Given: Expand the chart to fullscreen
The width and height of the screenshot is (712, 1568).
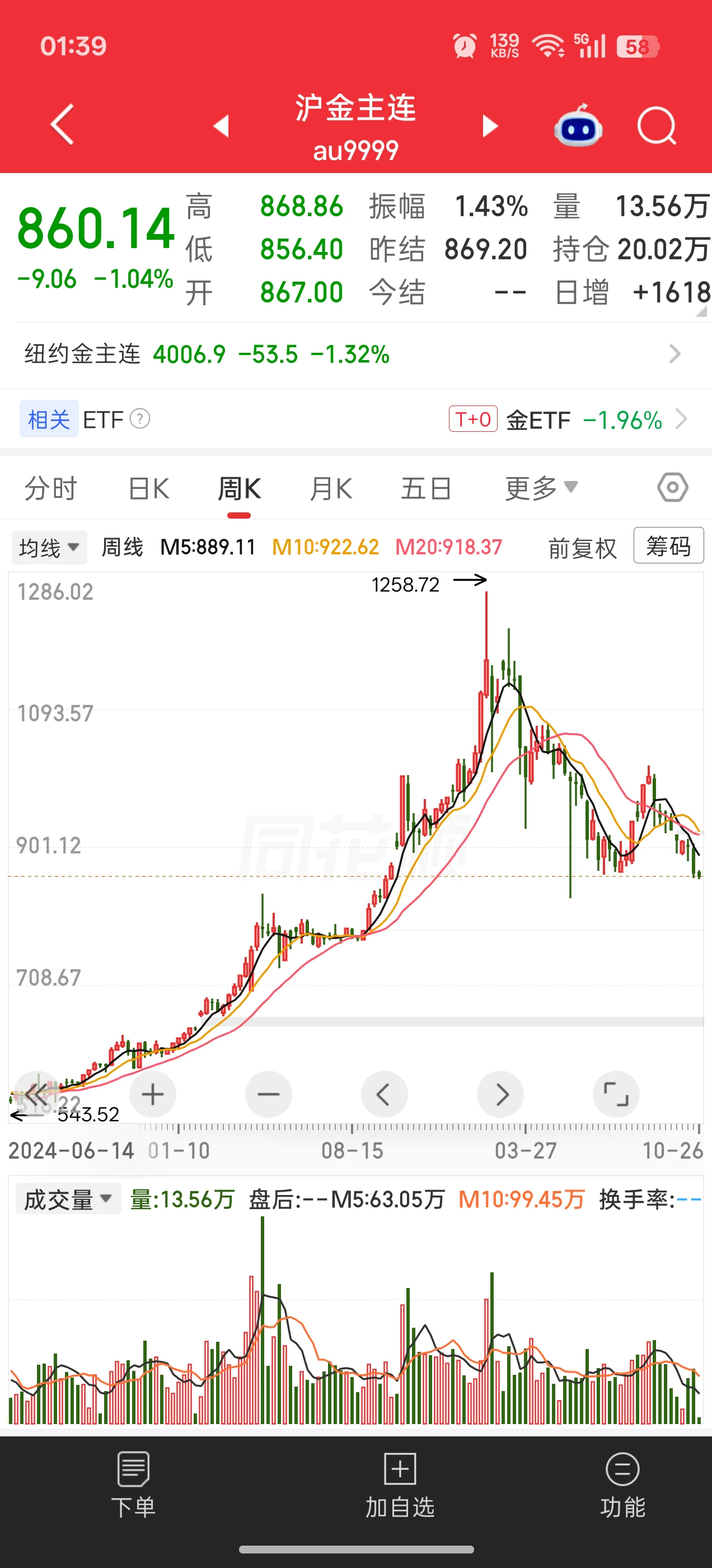Looking at the screenshot, I should 616,1094.
